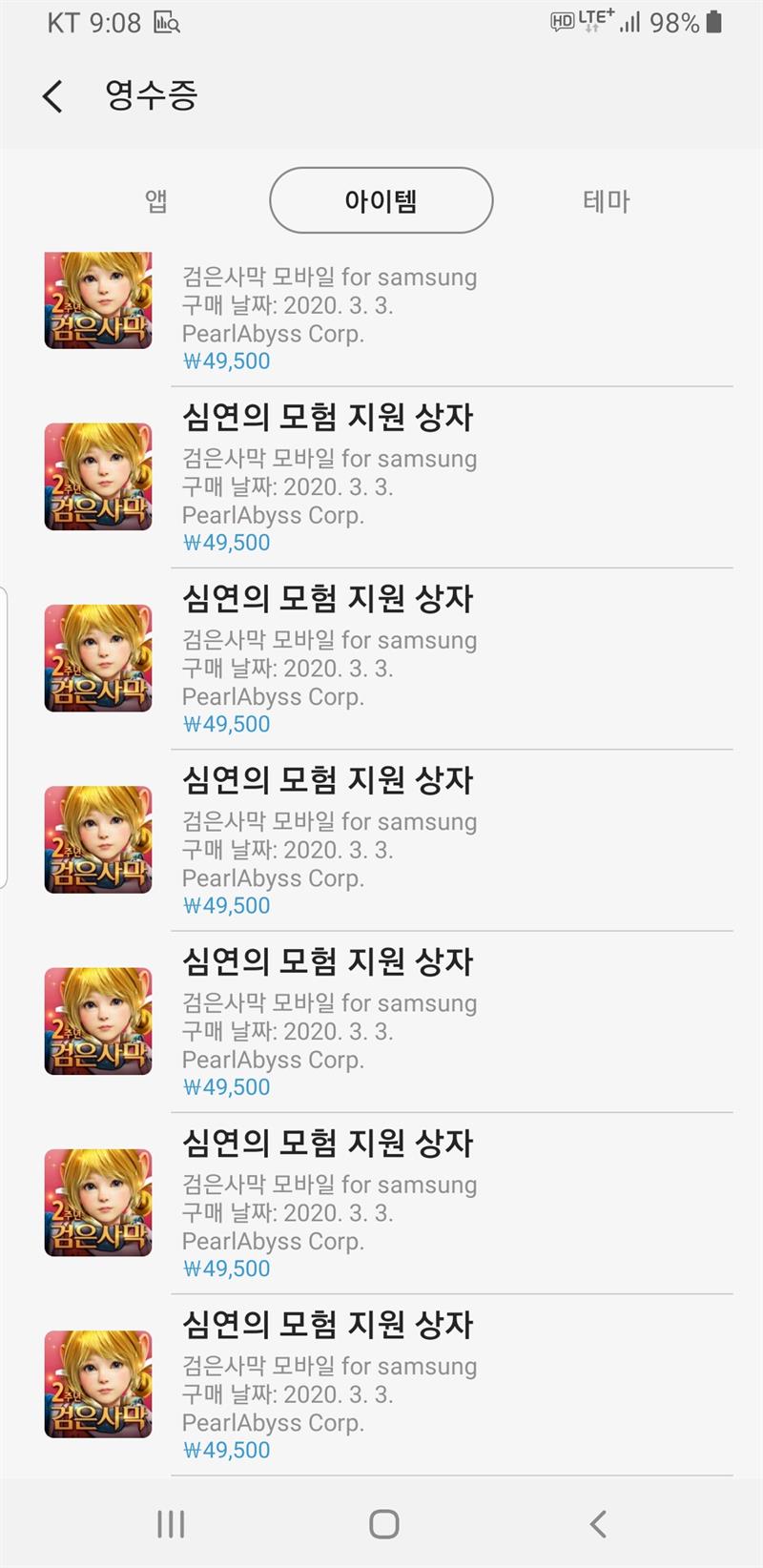Switch to the 앱 tab

point(156,201)
